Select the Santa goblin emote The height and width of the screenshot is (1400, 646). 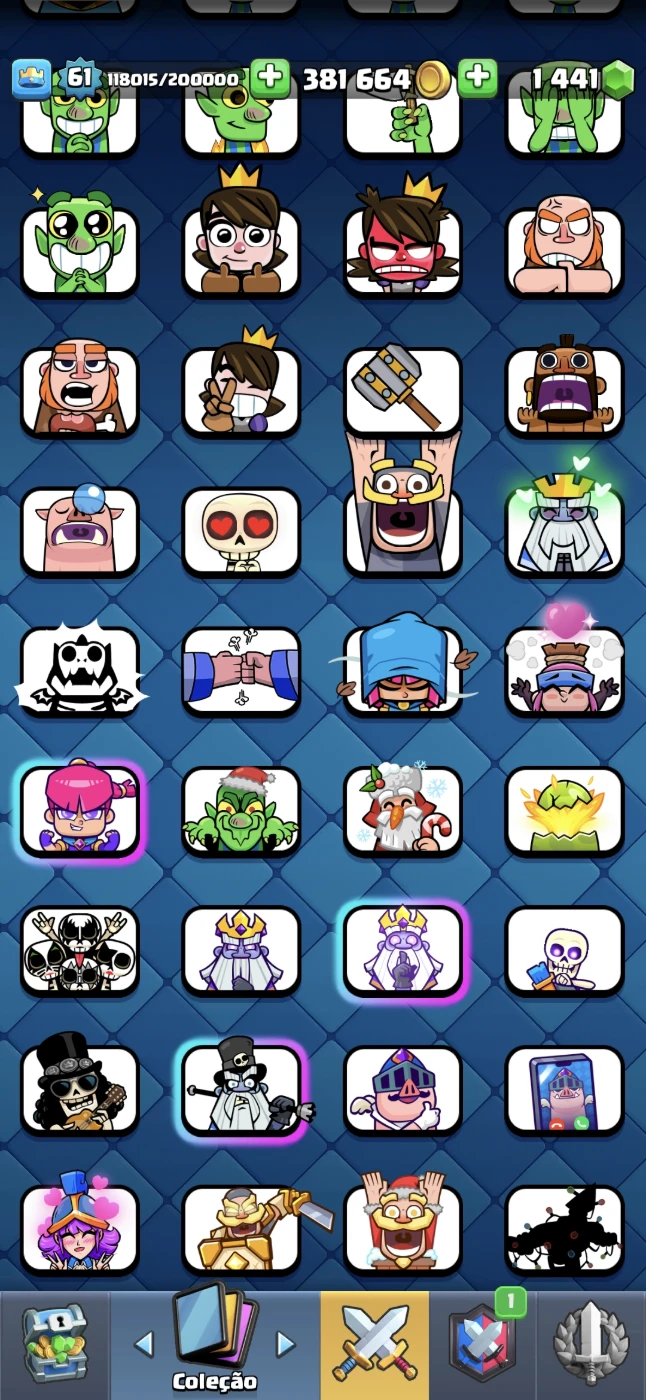pyautogui.click(x=241, y=810)
